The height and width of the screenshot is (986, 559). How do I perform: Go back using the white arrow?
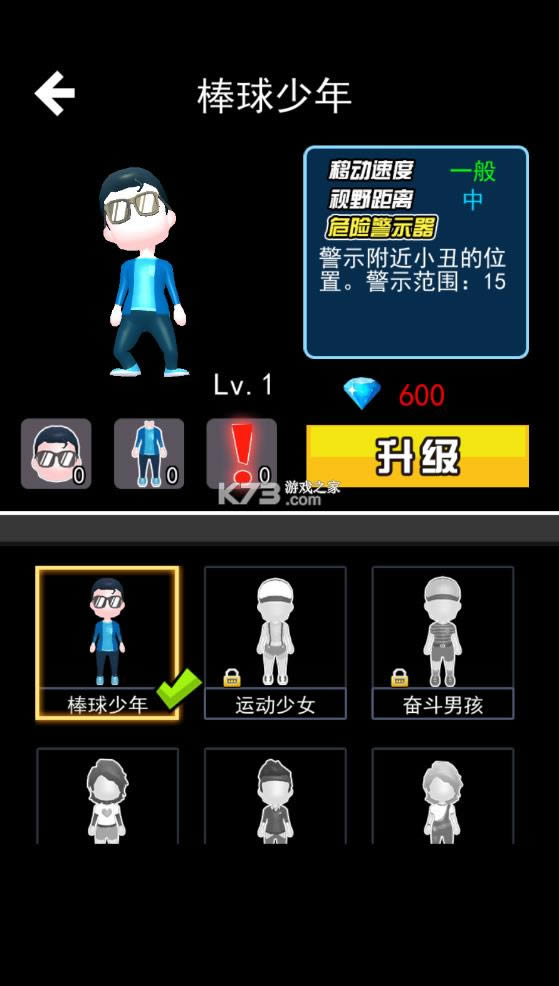click(x=55, y=93)
